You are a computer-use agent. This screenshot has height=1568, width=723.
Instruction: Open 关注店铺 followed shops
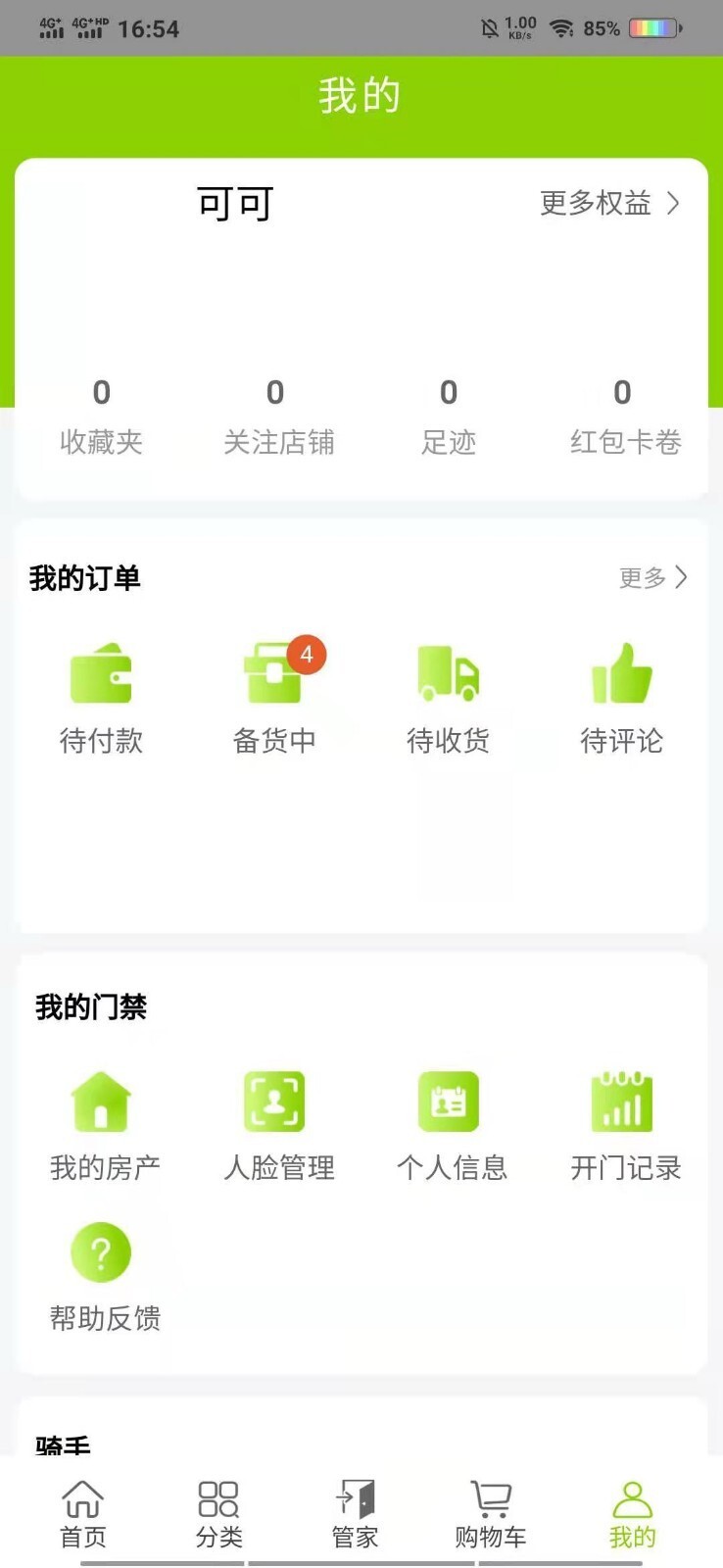coord(278,417)
